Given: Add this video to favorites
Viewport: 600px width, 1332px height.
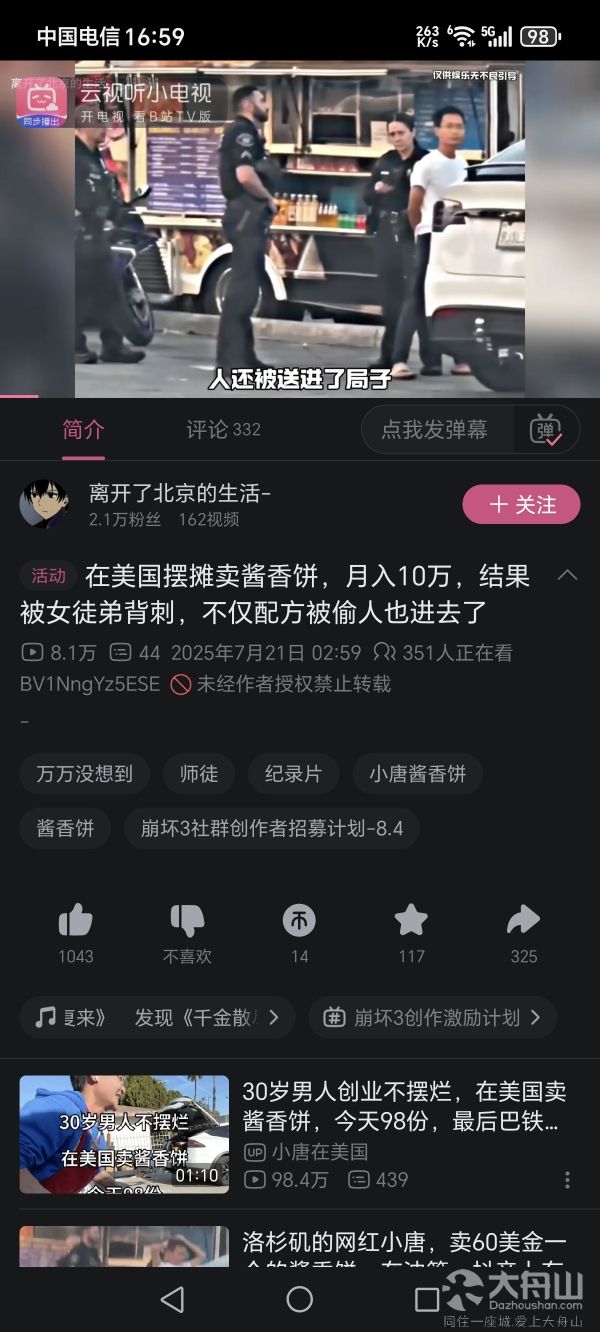Looking at the screenshot, I should (x=411, y=921).
